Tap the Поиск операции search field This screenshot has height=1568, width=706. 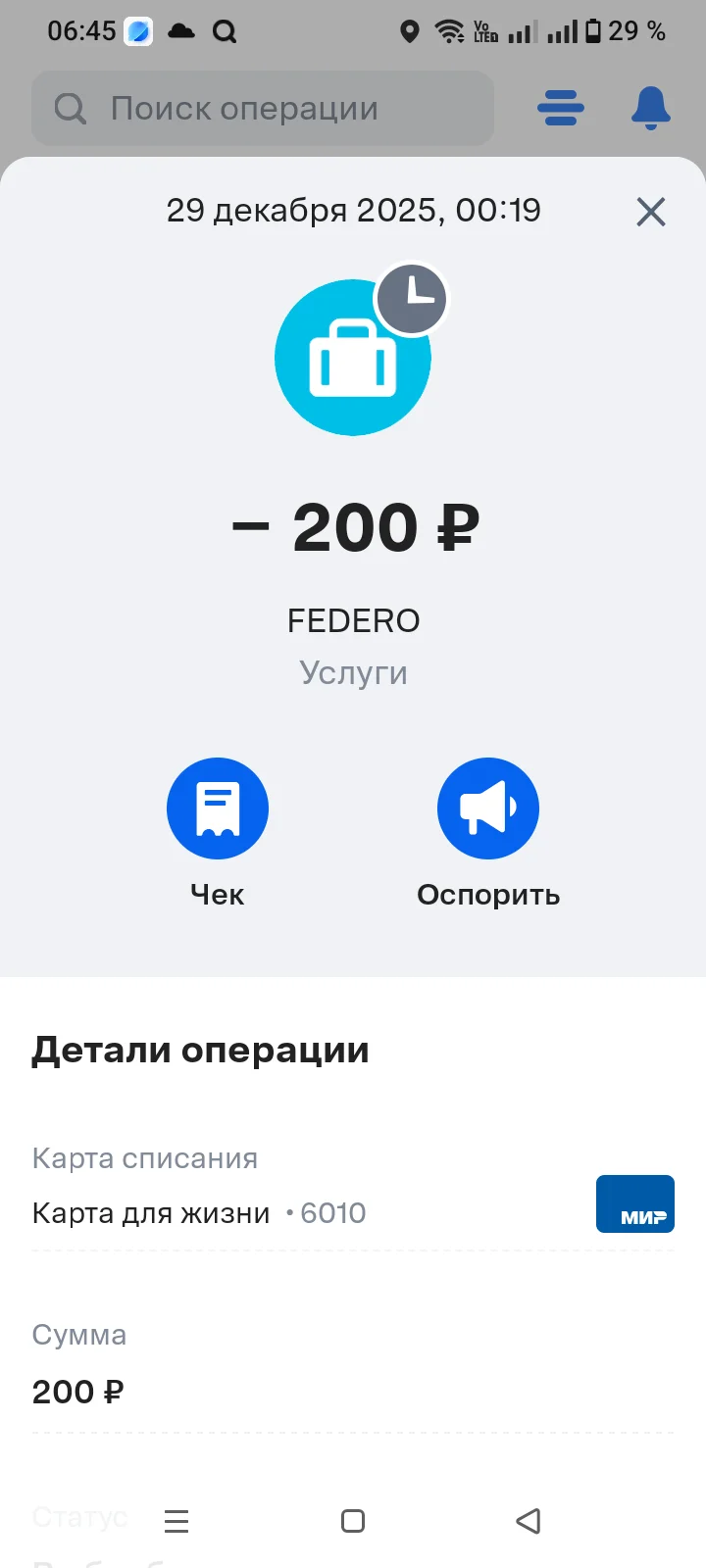pyautogui.click(x=263, y=109)
